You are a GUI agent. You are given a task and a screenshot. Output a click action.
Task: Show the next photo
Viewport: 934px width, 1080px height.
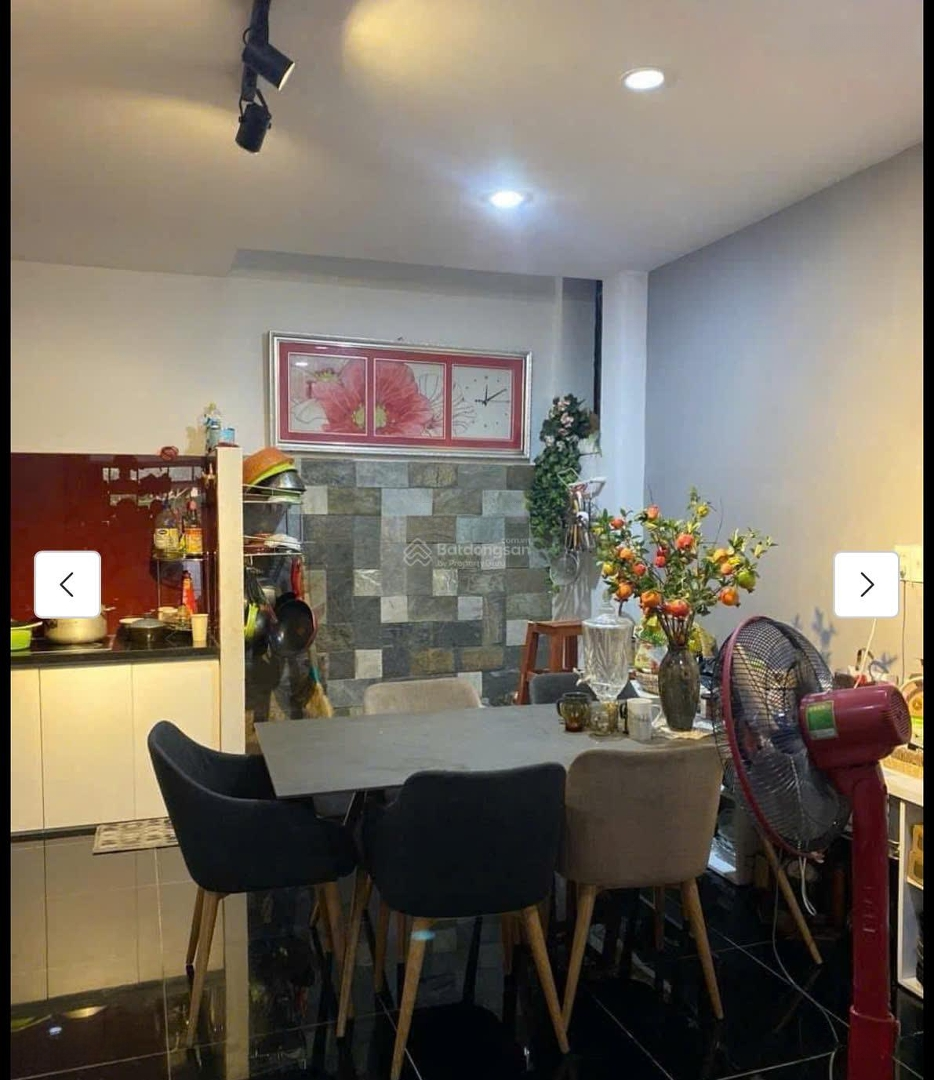click(x=866, y=585)
